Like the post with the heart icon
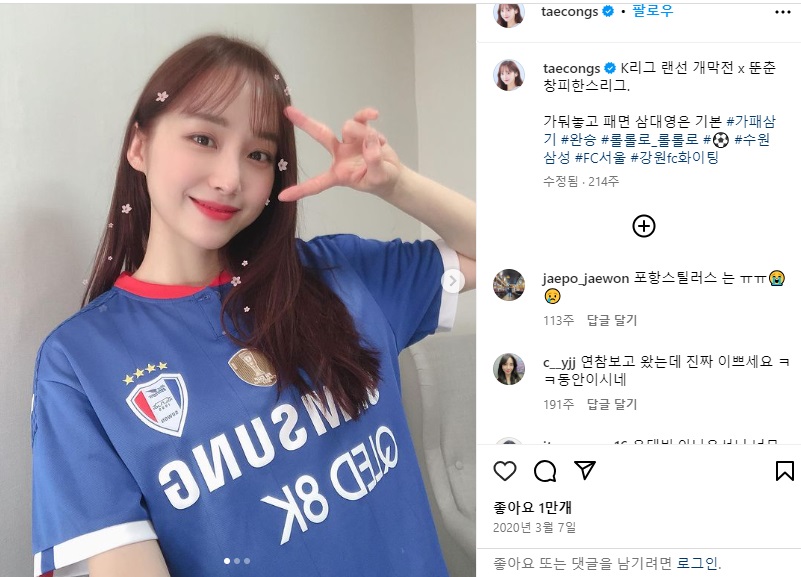The height and width of the screenshot is (577, 801). [505, 471]
